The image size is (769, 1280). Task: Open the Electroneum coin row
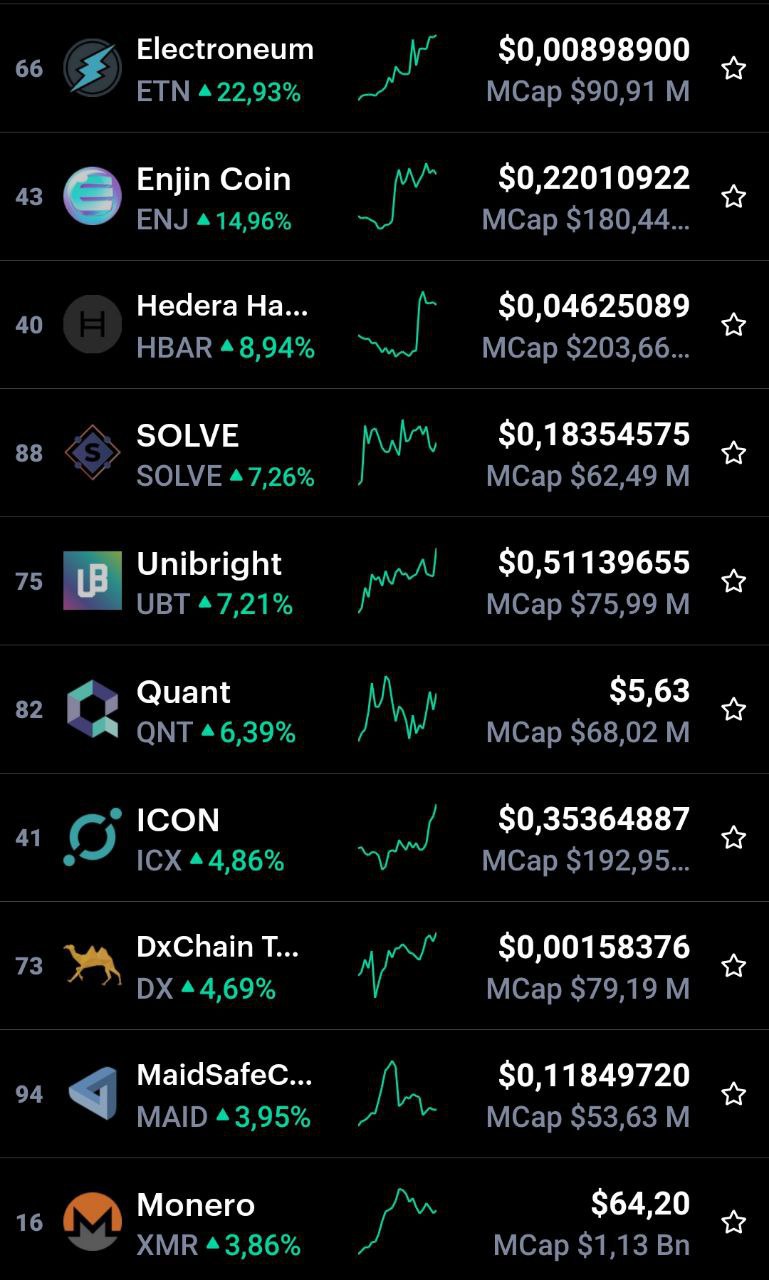(x=384, y=68)
